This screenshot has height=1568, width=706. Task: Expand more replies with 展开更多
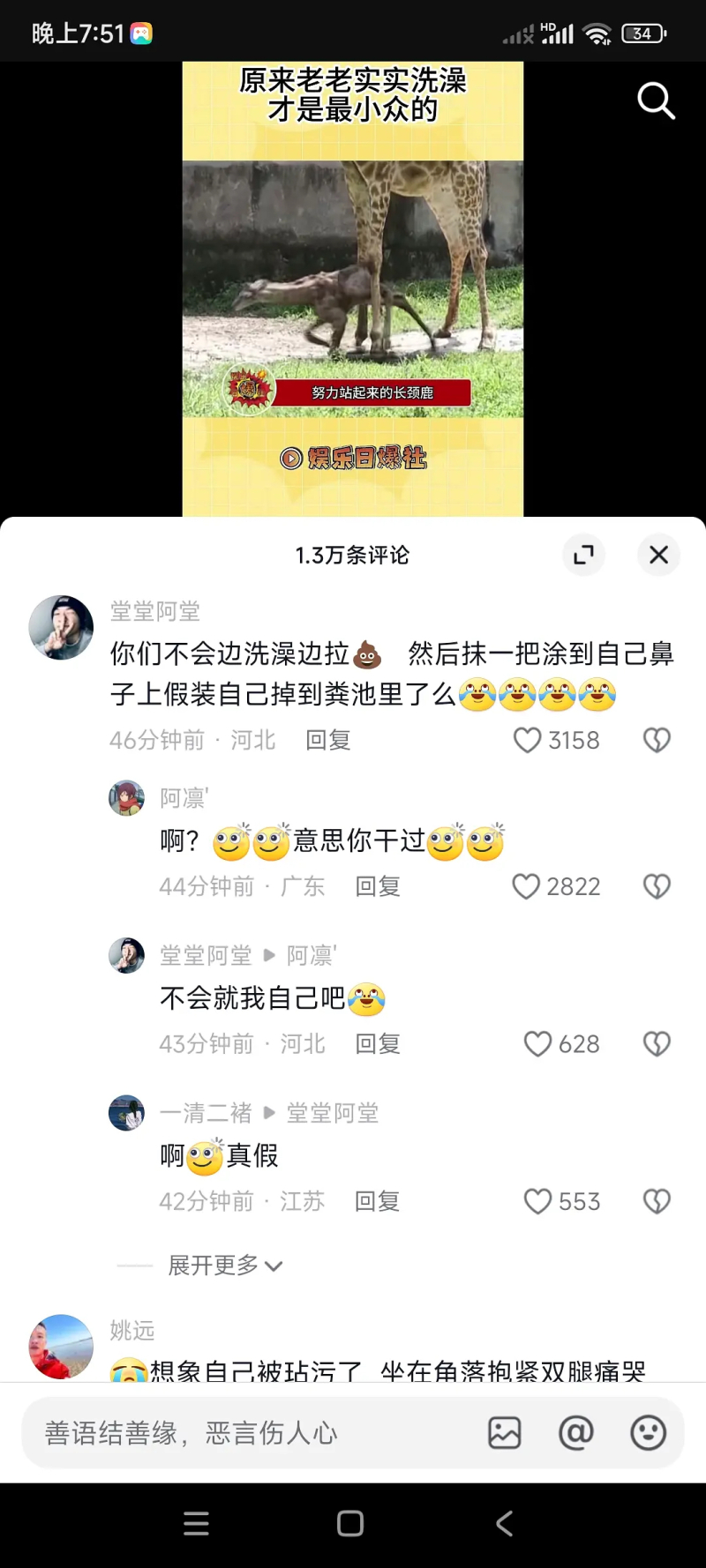[225, 1266]
